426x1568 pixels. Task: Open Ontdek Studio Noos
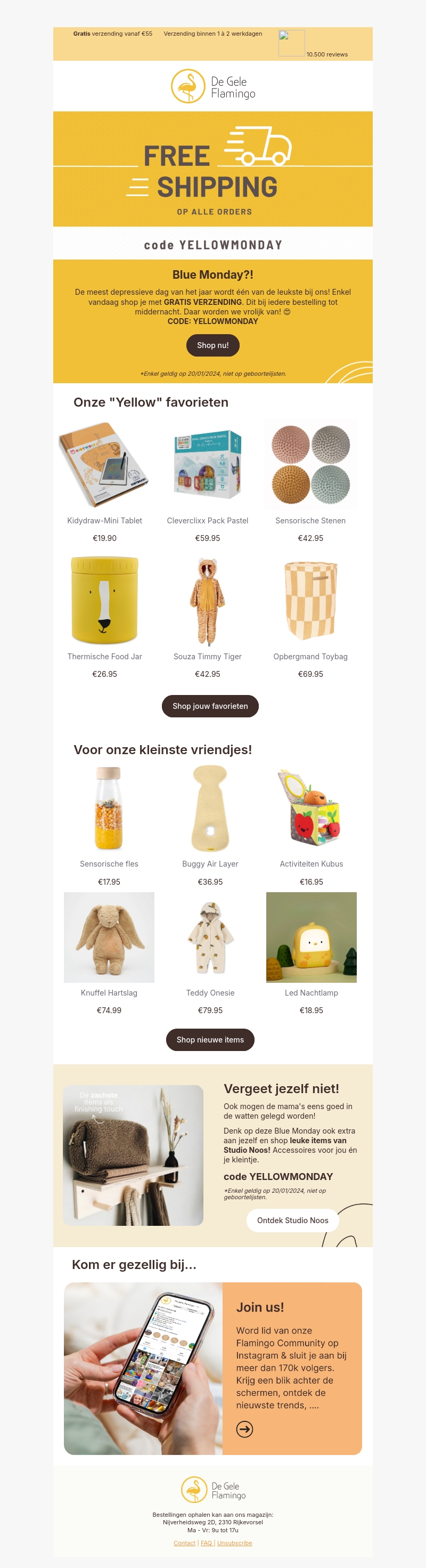click(292, 1220)
